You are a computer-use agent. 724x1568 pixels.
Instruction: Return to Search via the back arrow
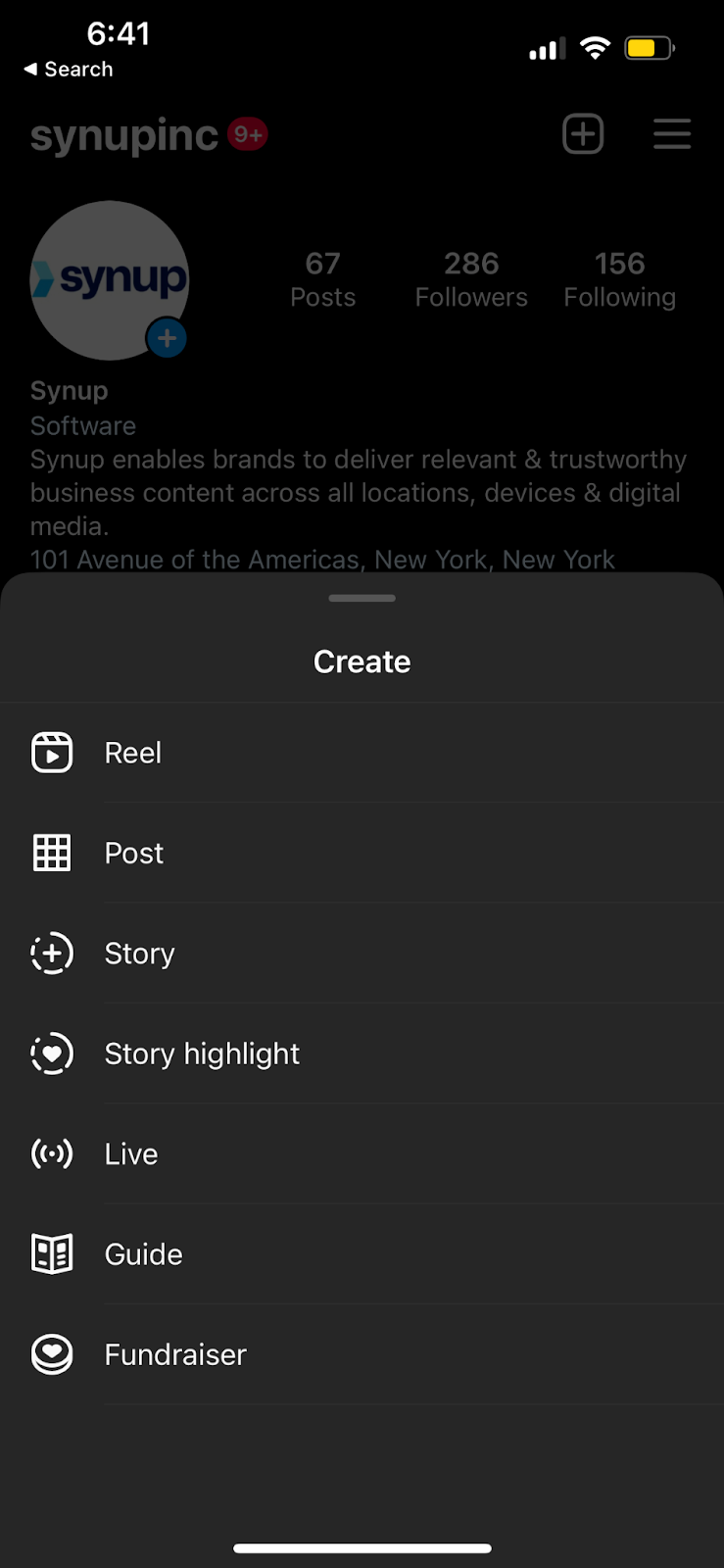click(x=67, y=70)
